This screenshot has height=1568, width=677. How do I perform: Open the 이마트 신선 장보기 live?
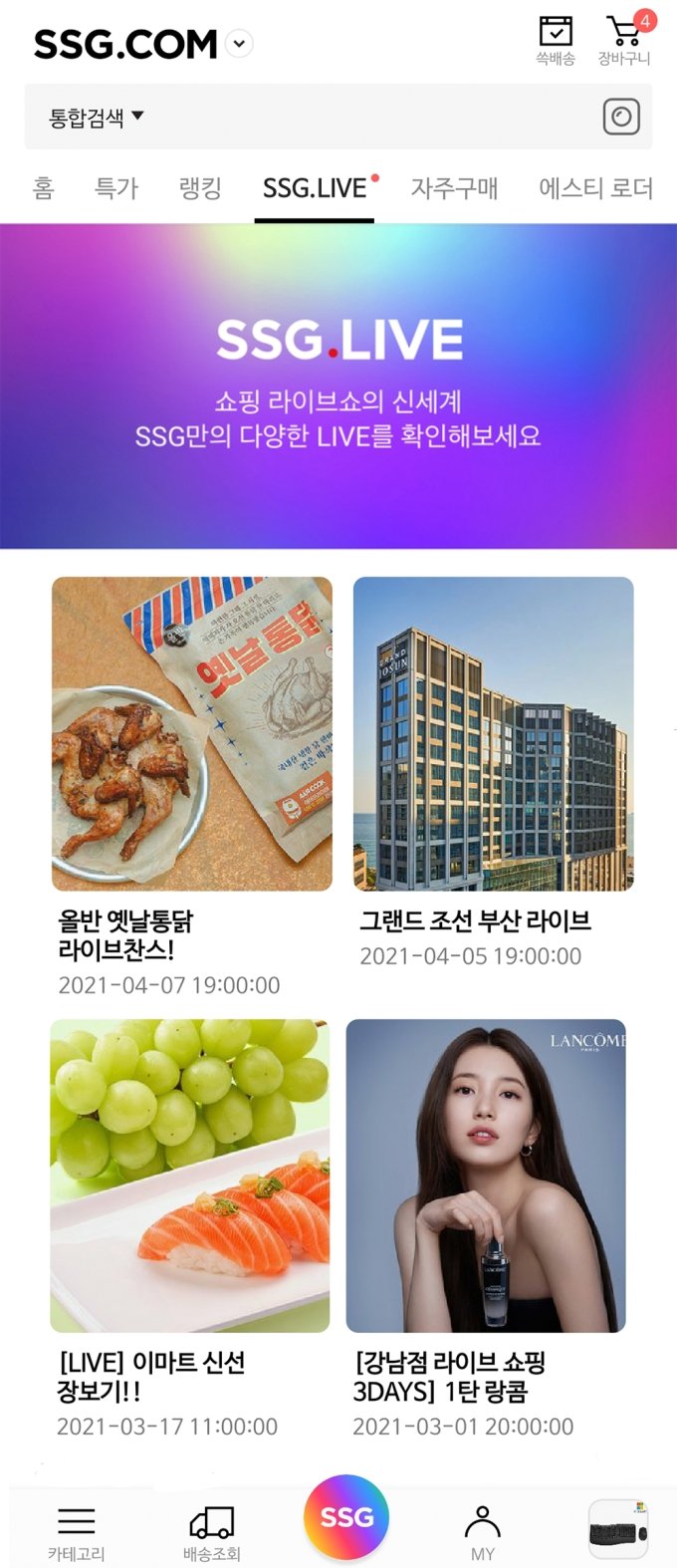(x=190, y=1176)
